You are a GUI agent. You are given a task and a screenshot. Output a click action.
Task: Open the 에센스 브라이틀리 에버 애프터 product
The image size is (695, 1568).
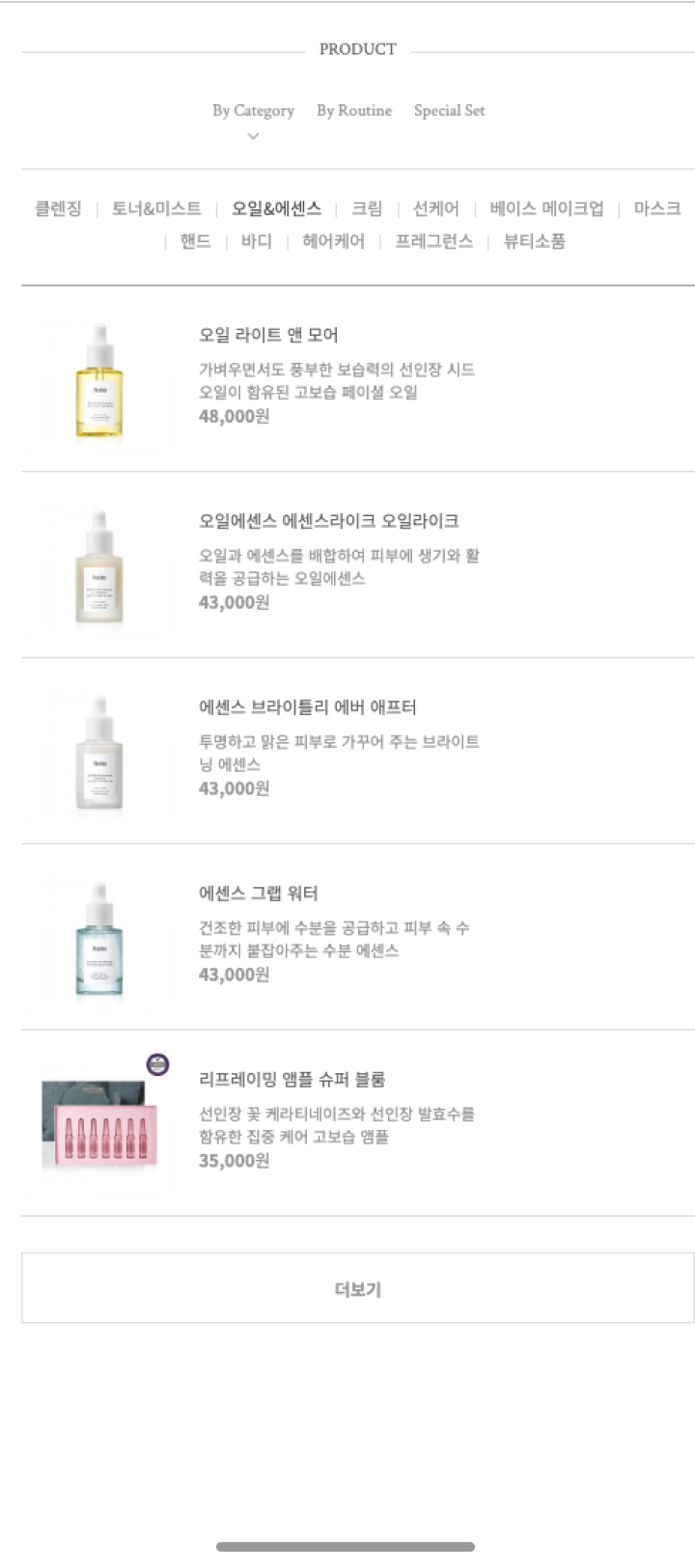point(358,752)
